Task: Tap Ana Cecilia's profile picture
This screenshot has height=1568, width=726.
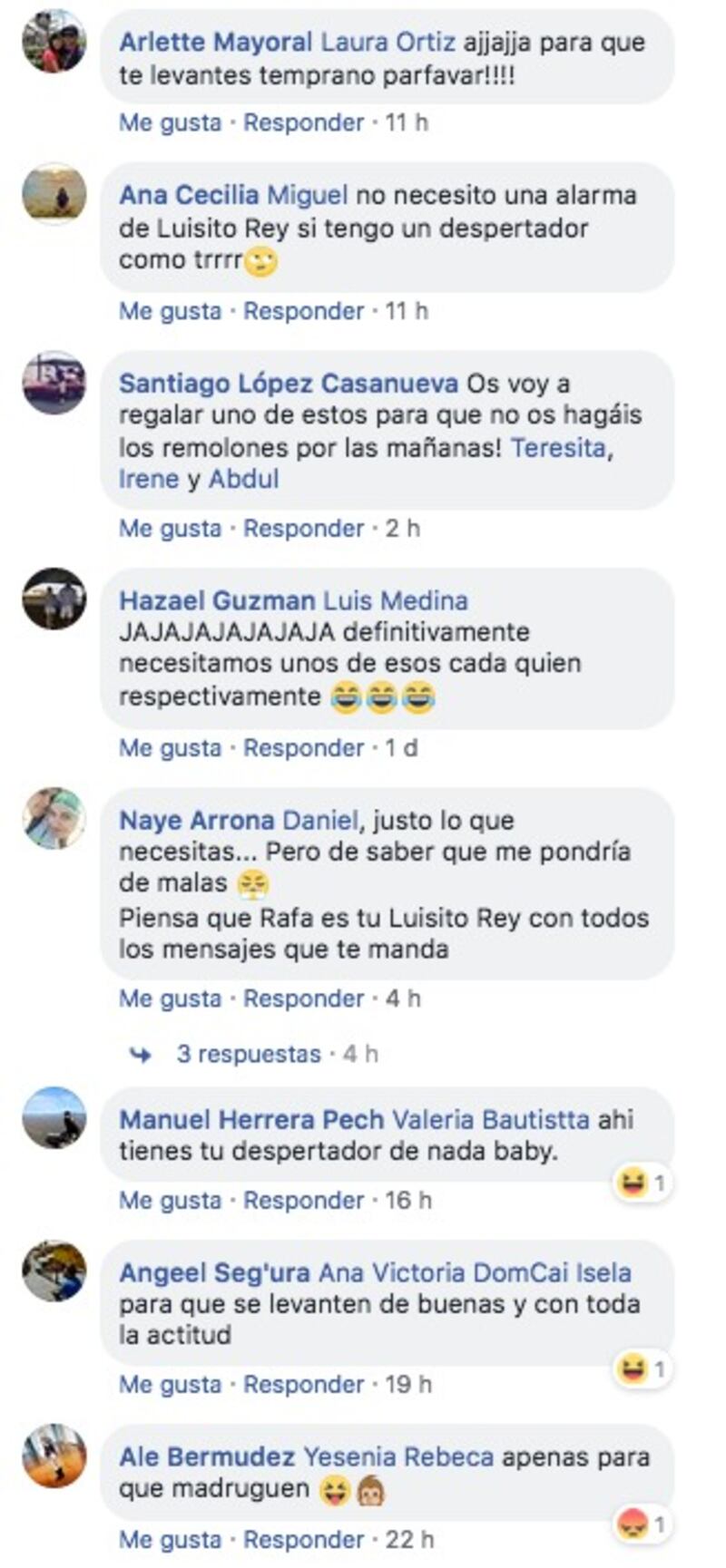Action: 54,193
